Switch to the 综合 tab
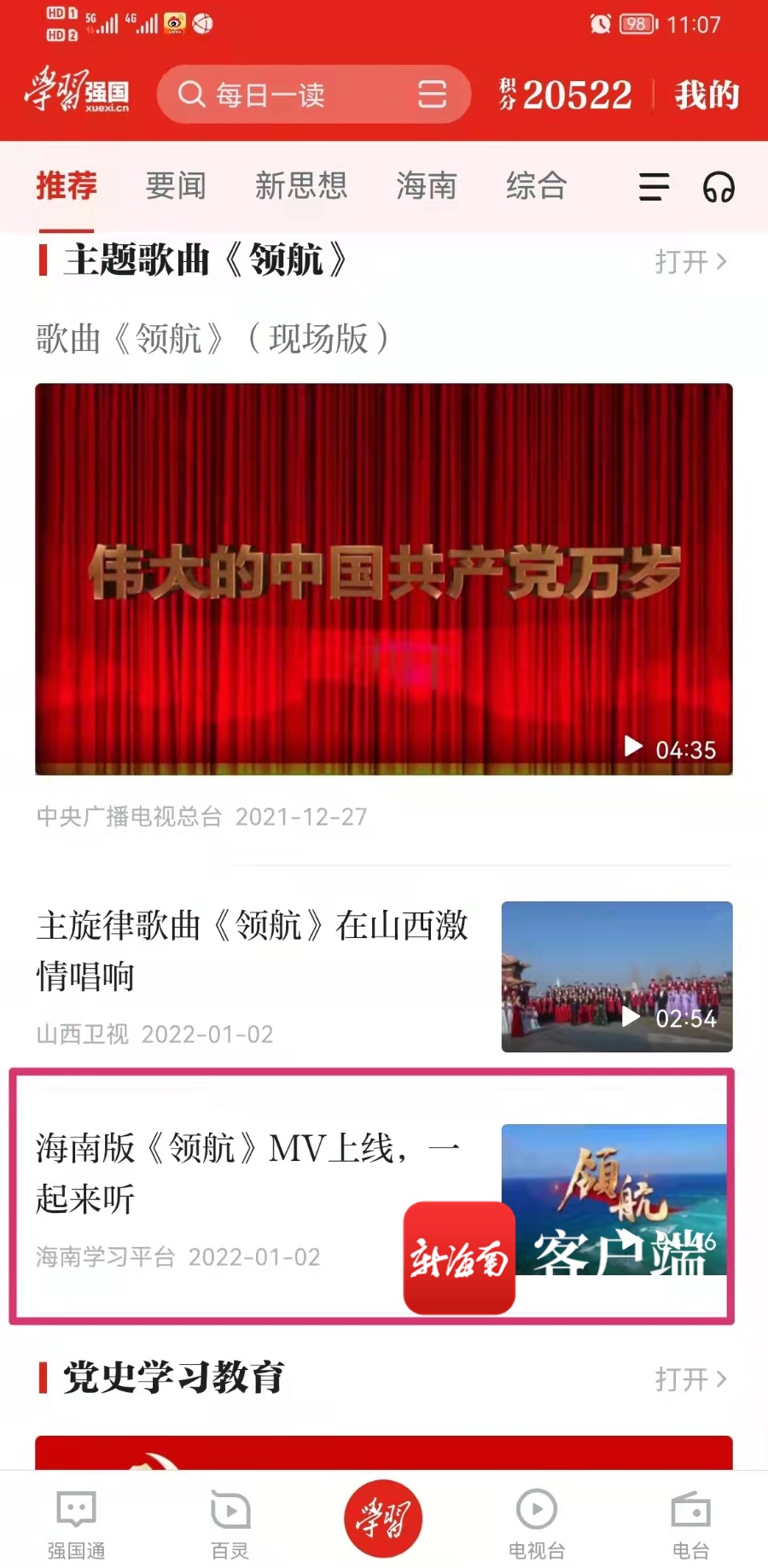Viewport: 768px width, 1568px height. pyautogui.click(x=536, y=186)
